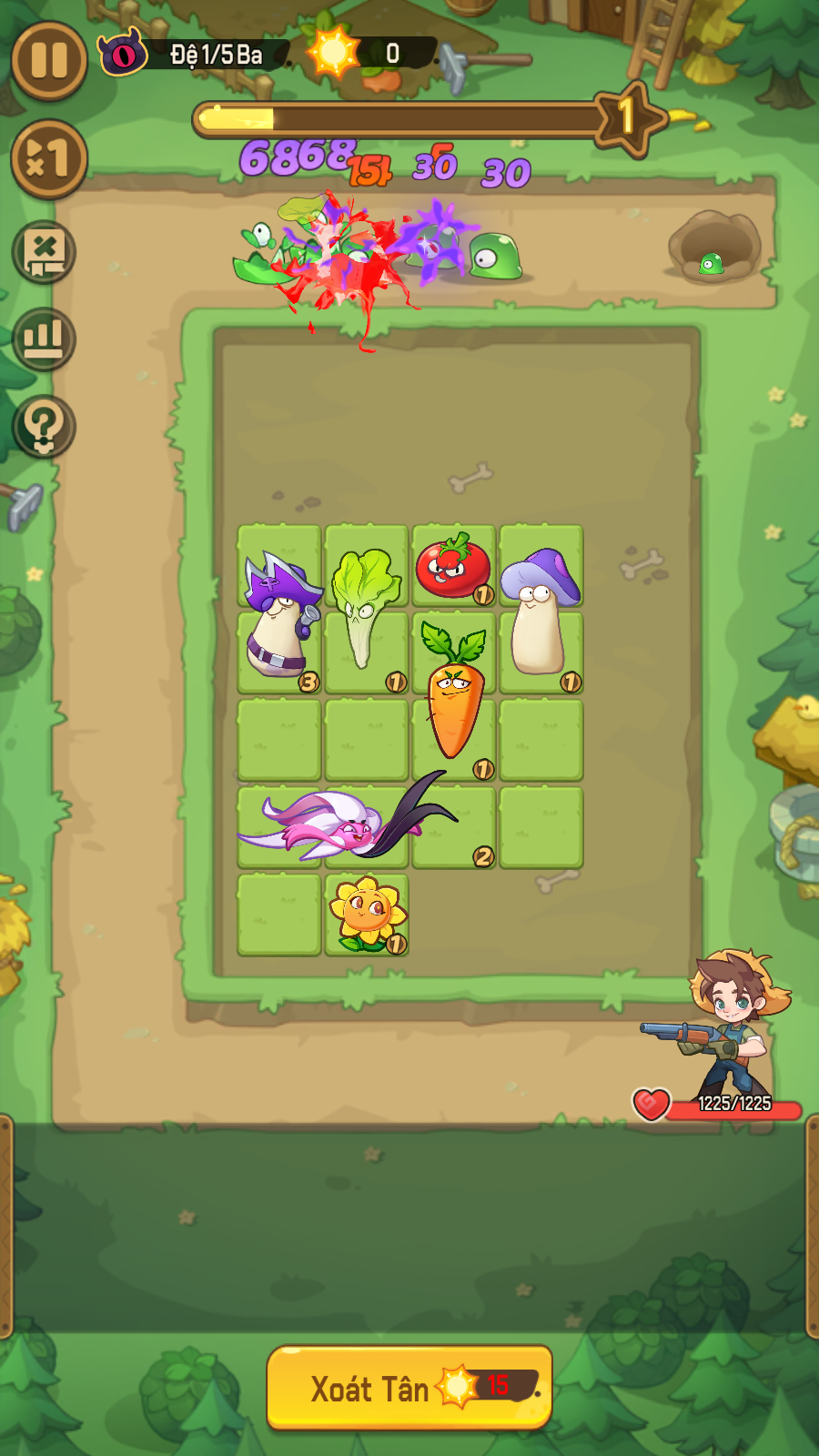Viewport: 819px width, 1456px height.
Task: Change the x1 game speed
Action: click(x=49, y=158)
